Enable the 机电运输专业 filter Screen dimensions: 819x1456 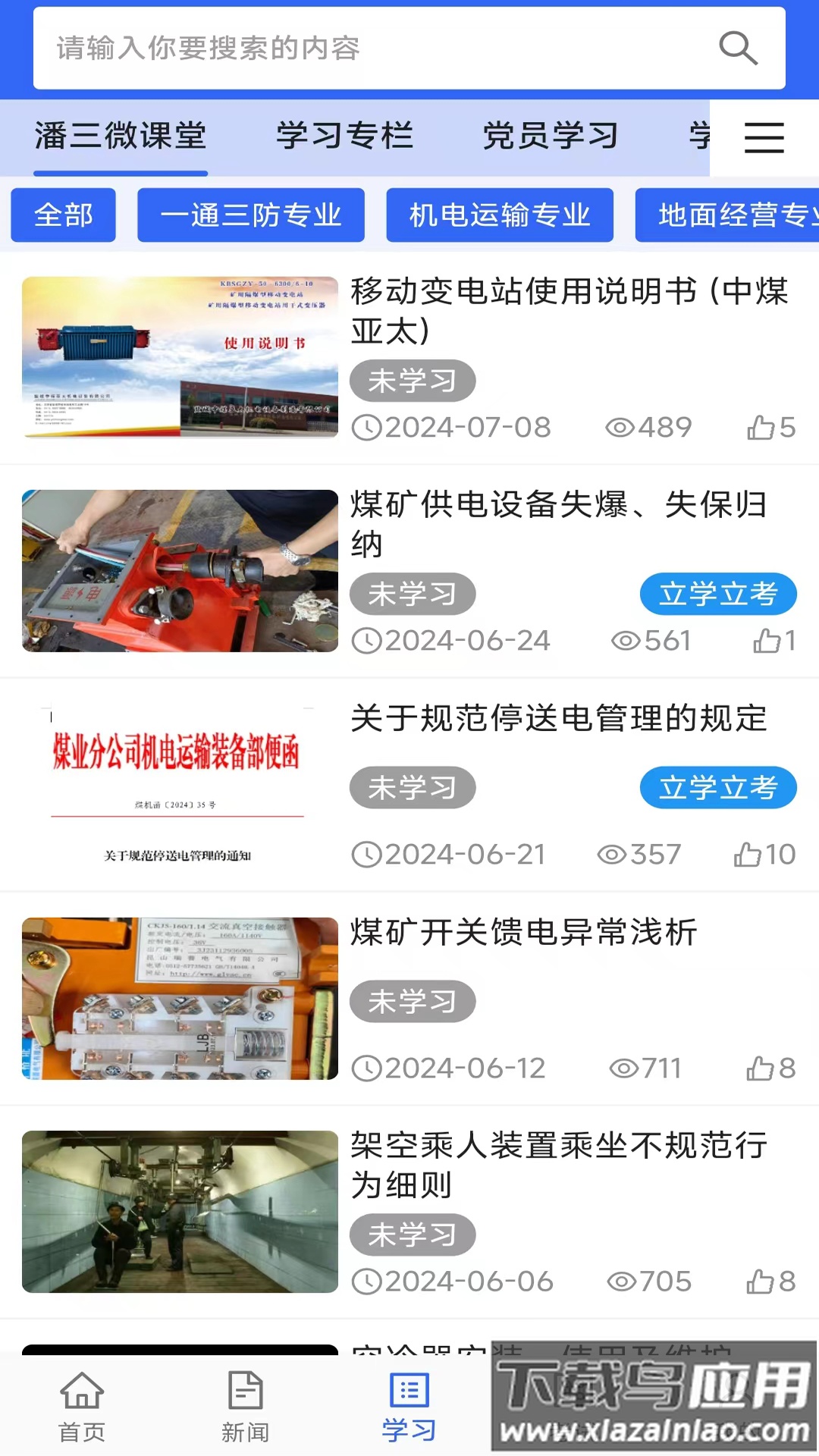500,215
